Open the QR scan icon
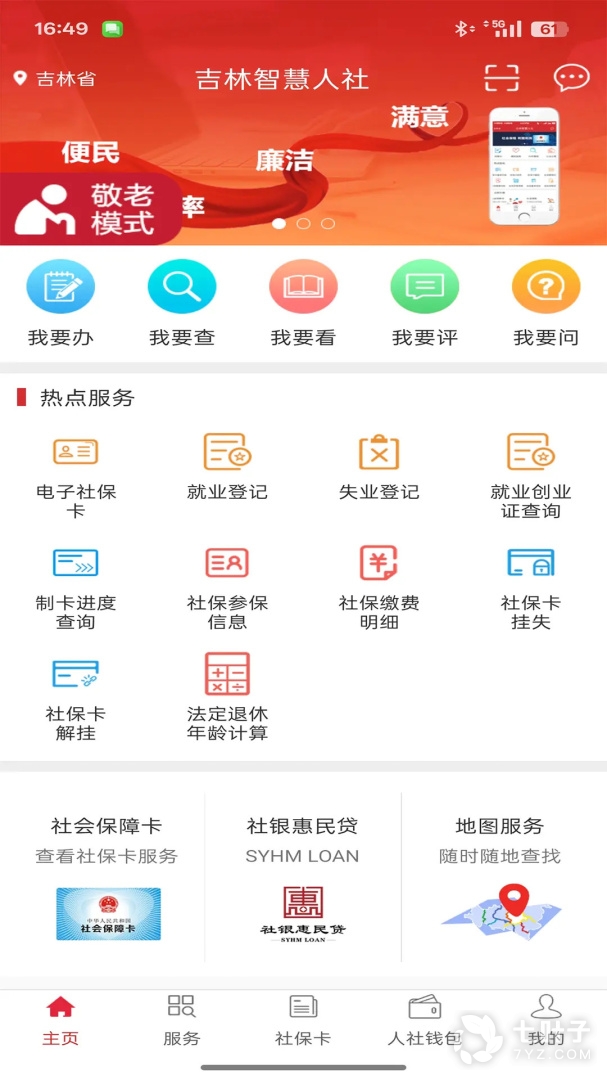Screen dimensions: 607x1080 502,78
